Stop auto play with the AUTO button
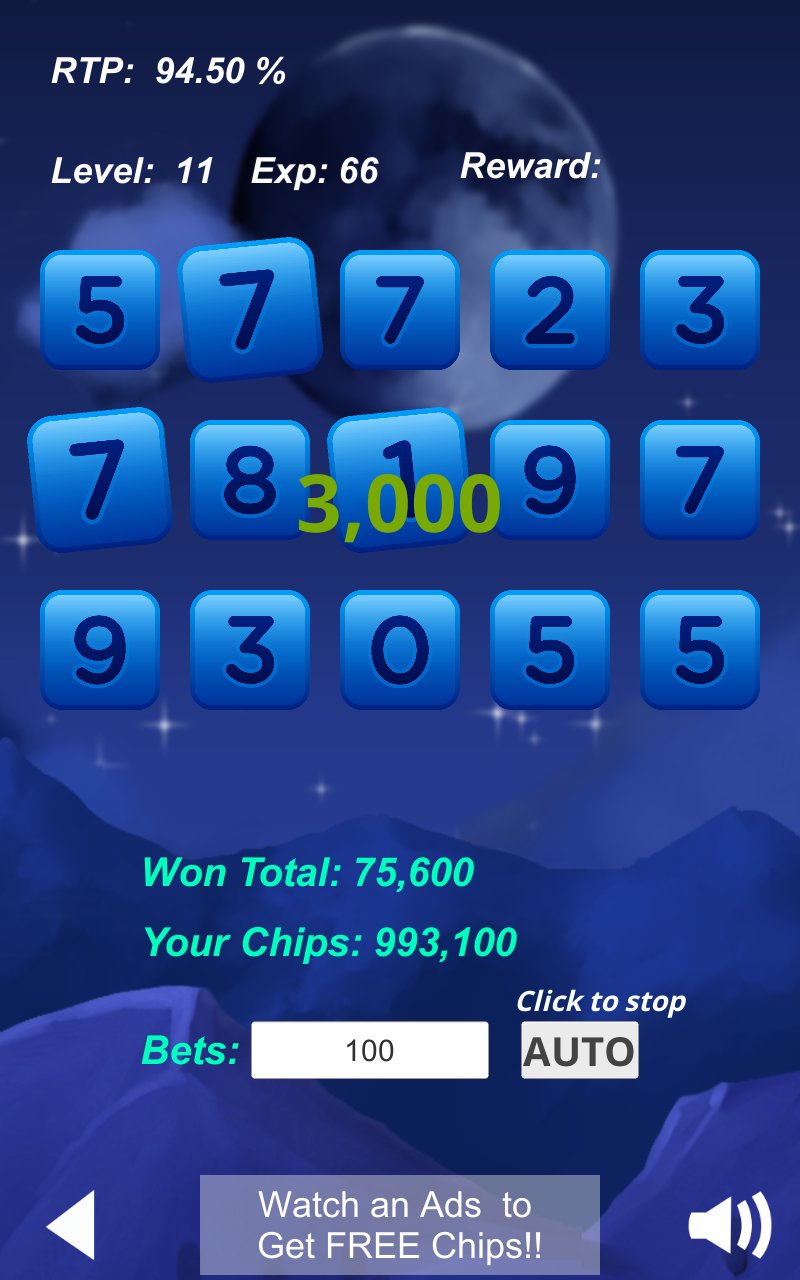This screenshot has width=800, height=1280. 579,1051
